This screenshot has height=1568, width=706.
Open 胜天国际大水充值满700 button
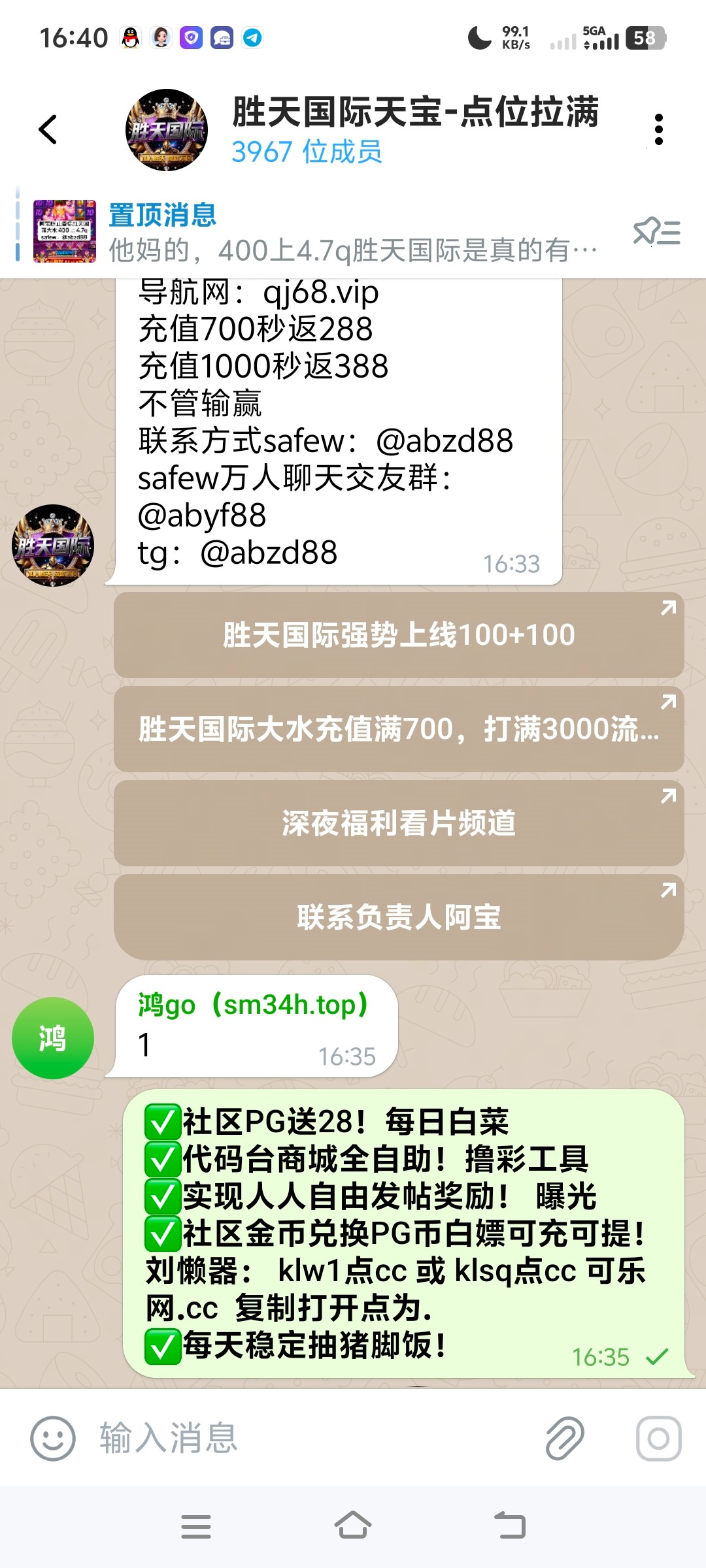click(399, 729)
